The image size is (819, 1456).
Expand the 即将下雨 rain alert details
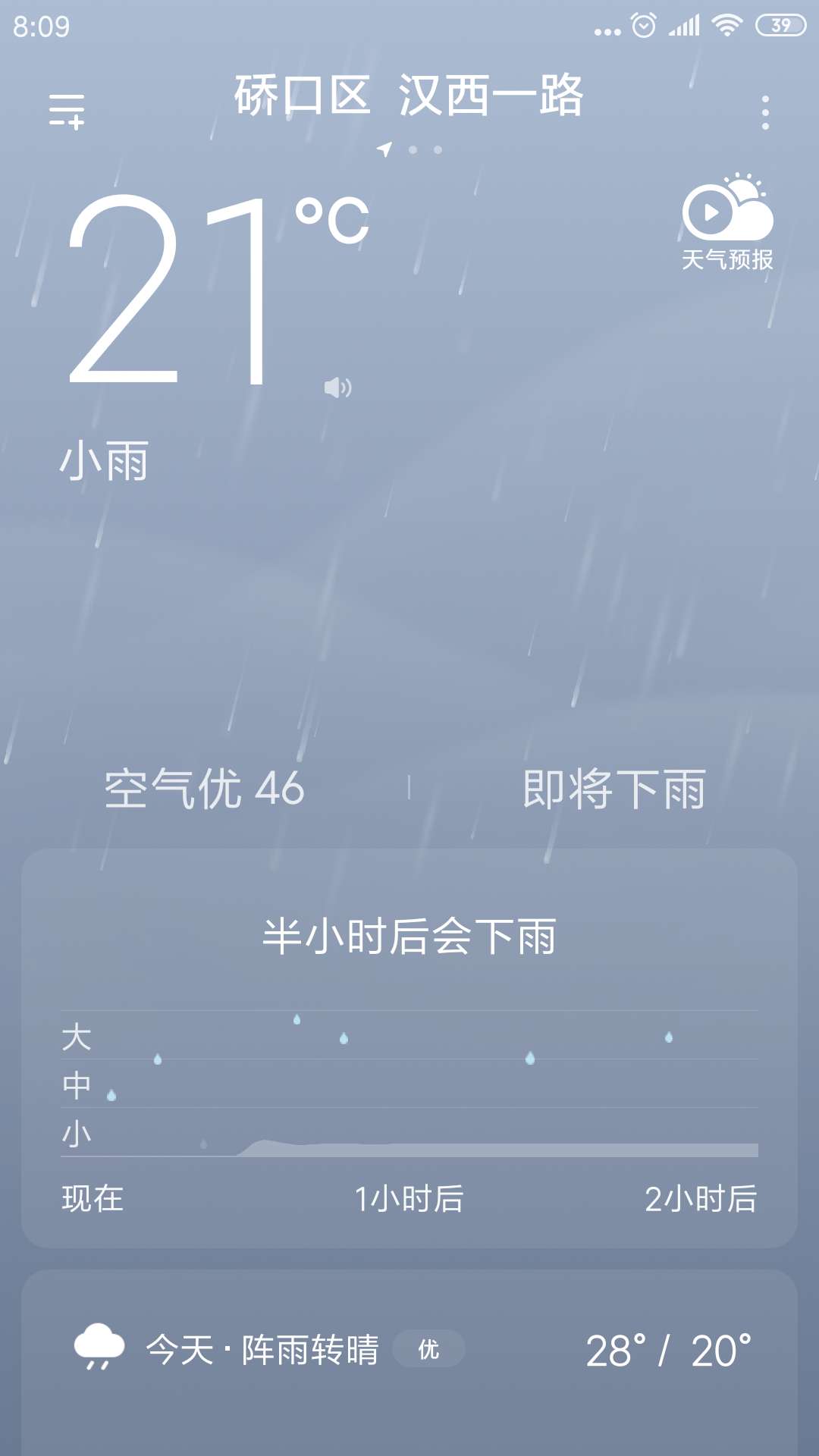[616, 789]
